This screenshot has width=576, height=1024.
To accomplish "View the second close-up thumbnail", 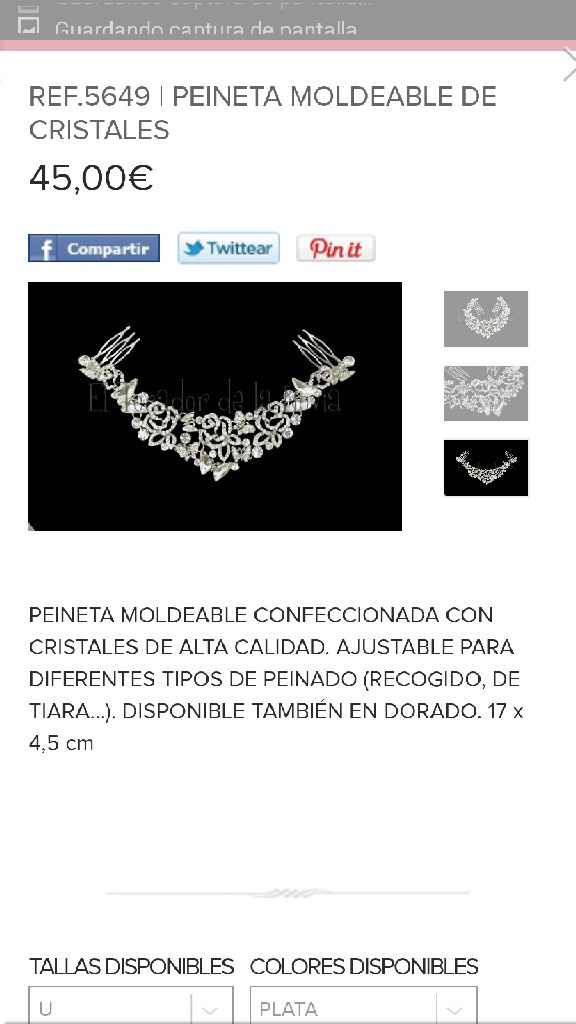I will pyautogui.click(x=486, y=393).
